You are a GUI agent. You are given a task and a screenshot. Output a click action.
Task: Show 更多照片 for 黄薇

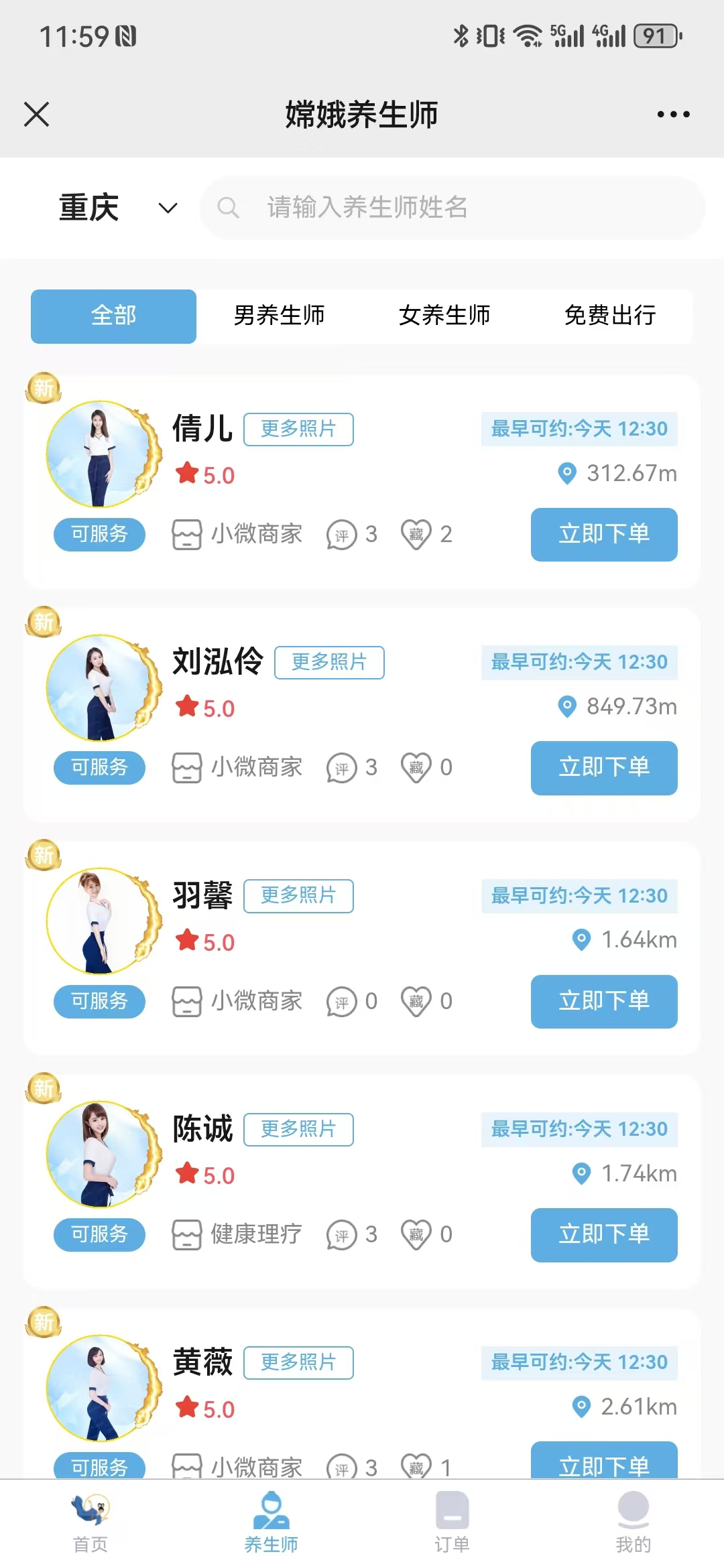298,1362
